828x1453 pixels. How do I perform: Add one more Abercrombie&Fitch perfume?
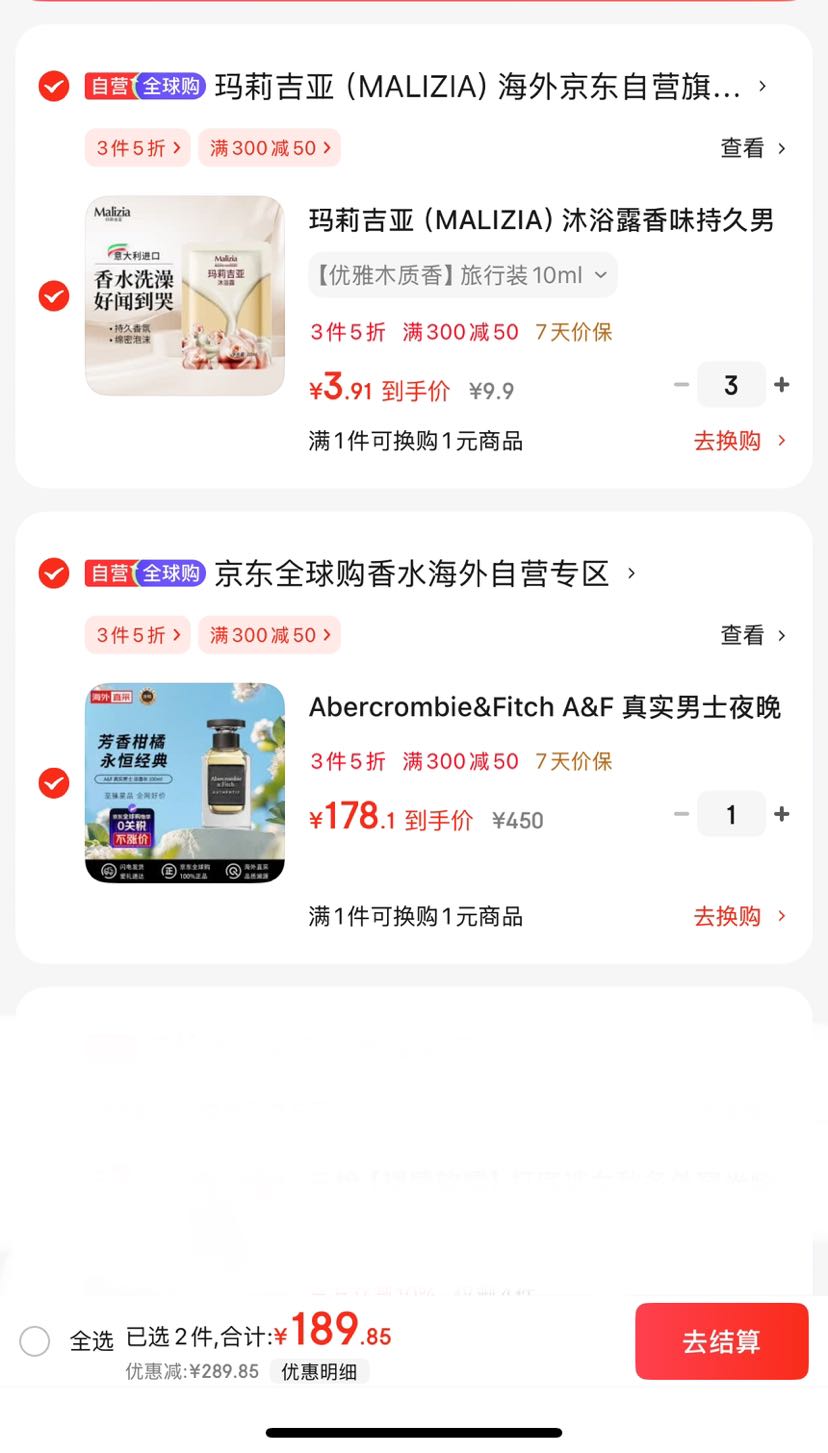tap(782, 814)
